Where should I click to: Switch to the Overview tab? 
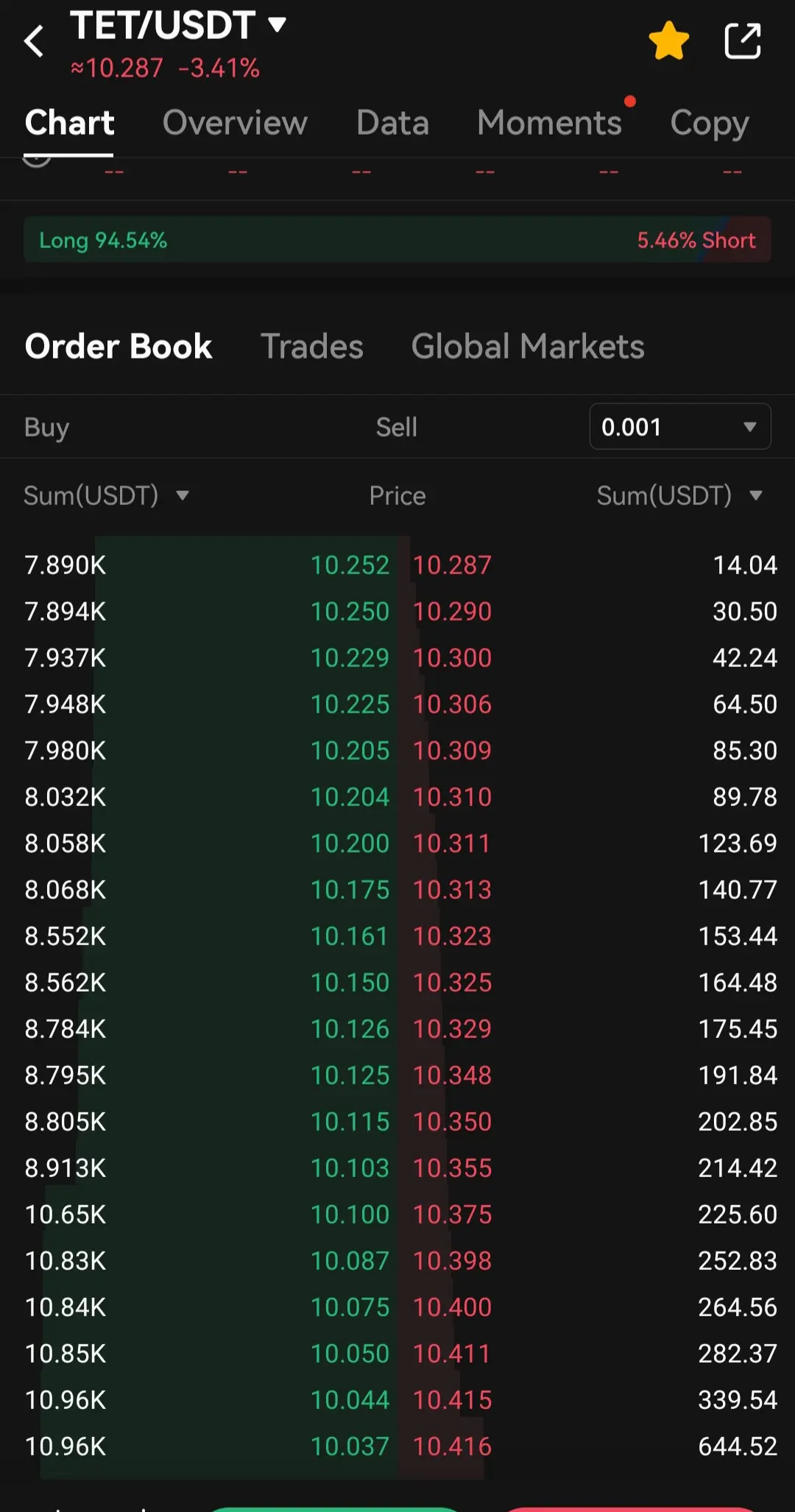tap(235, 123)
